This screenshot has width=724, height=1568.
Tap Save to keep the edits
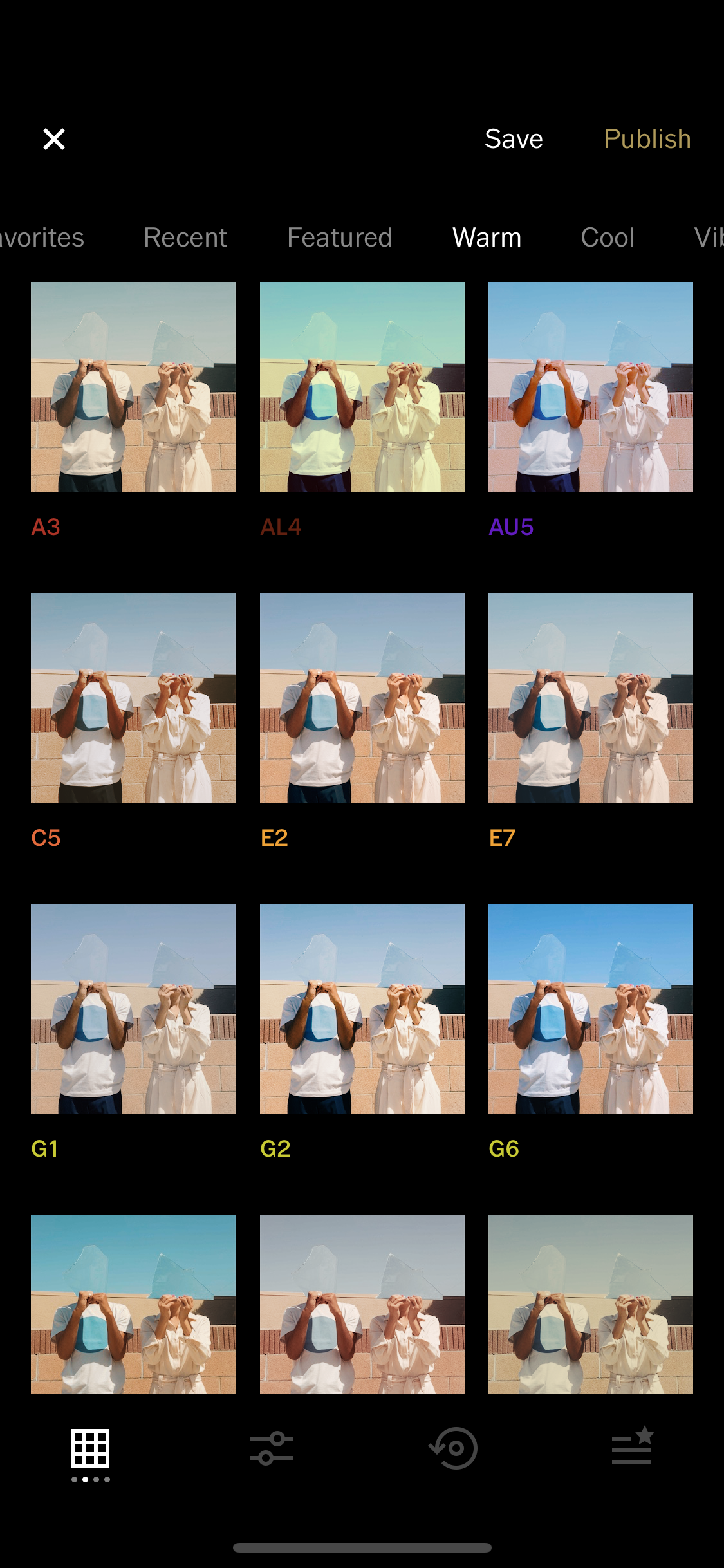pos(514,139)
